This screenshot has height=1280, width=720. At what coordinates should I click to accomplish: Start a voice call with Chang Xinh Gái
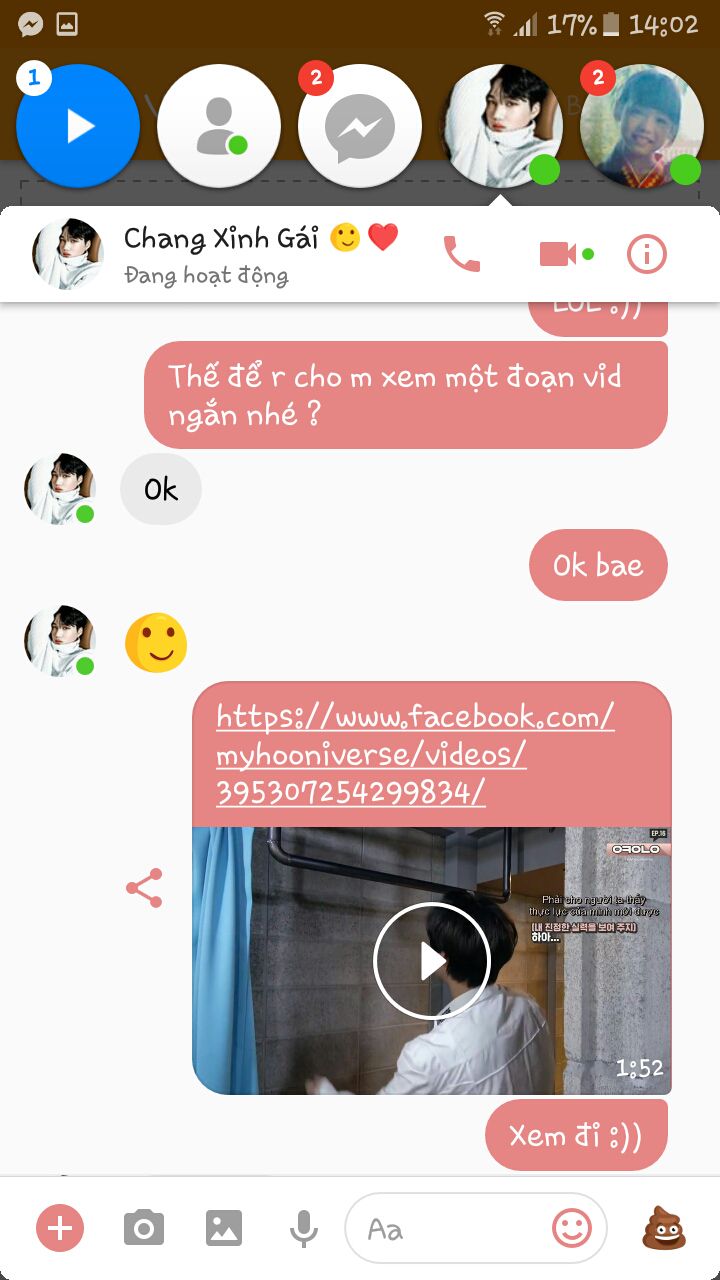[461, 255]
